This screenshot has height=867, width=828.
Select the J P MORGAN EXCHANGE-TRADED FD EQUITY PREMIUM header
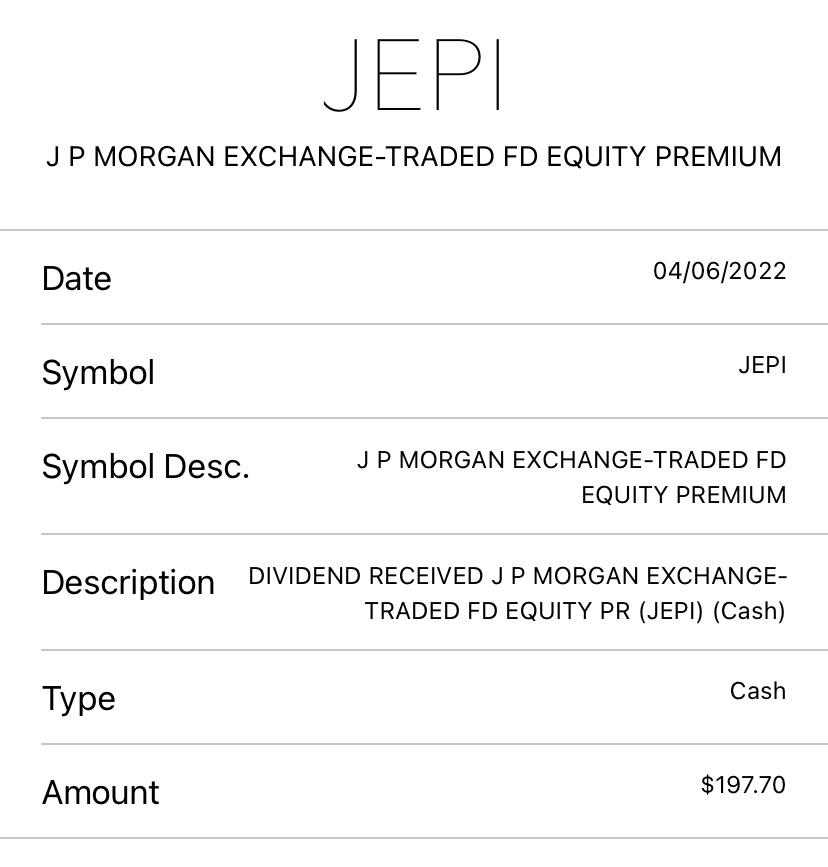(414, 157)
